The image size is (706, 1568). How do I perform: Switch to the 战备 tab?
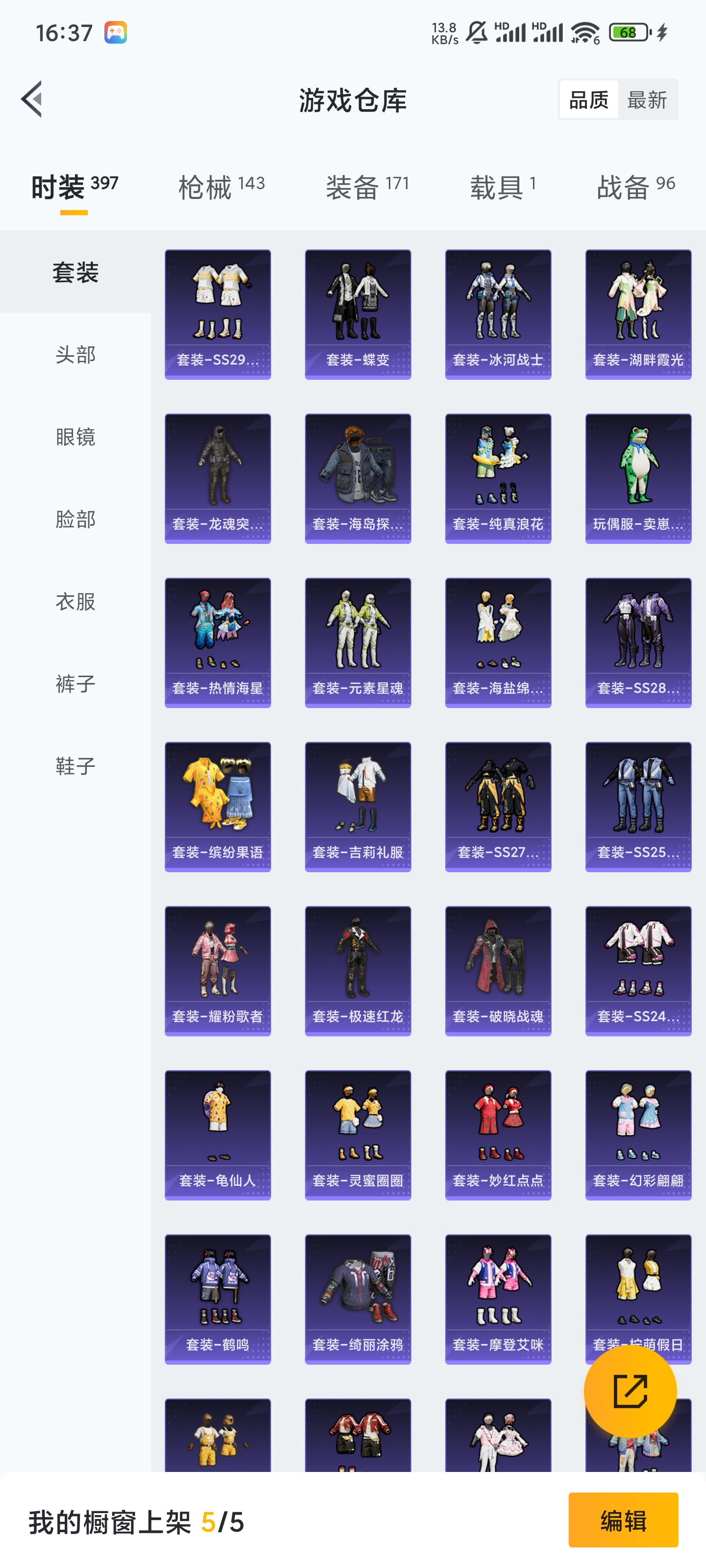pyautogui.click(x=635, y=186)
